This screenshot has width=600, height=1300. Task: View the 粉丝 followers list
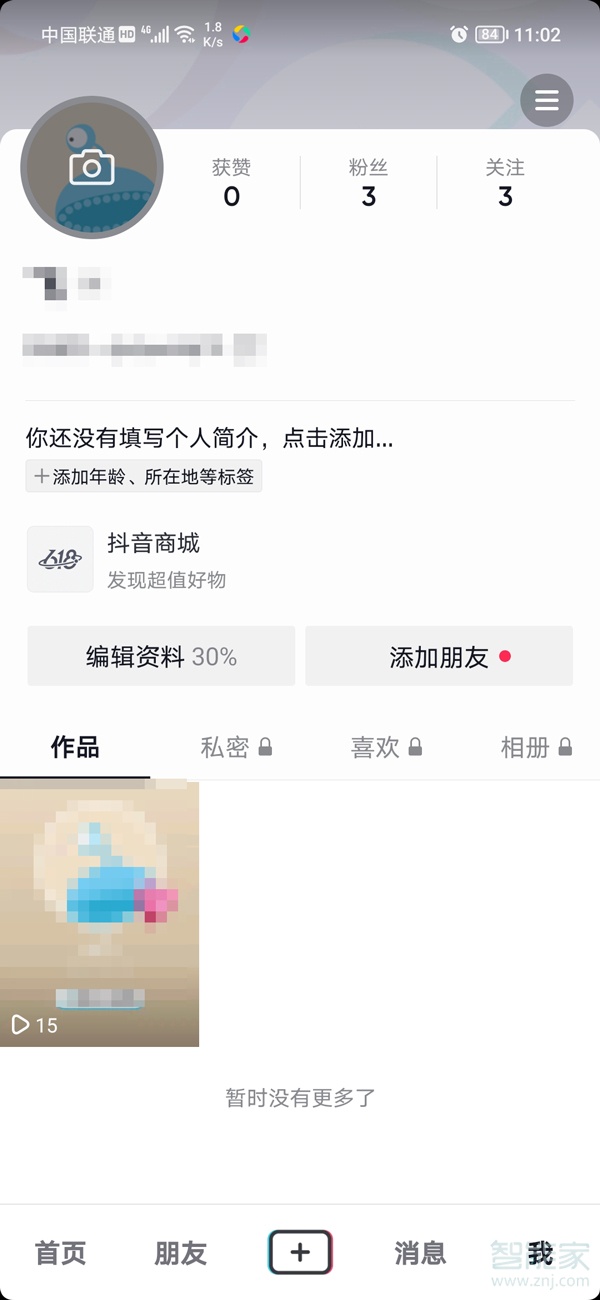tap(368, 183)
